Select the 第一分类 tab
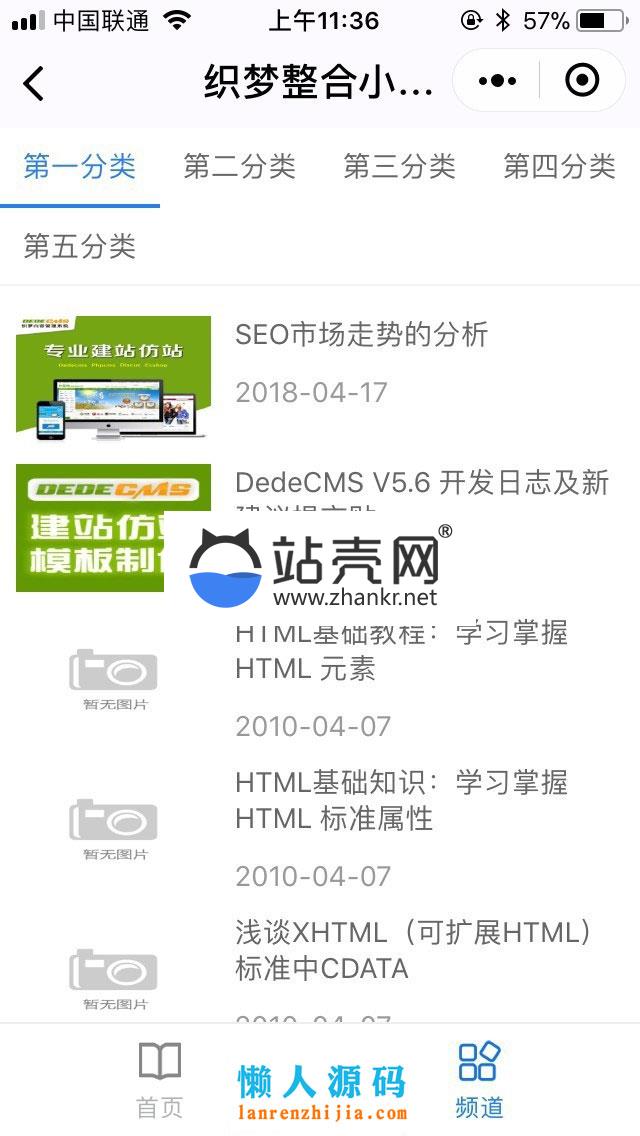 tap(80, 167)
